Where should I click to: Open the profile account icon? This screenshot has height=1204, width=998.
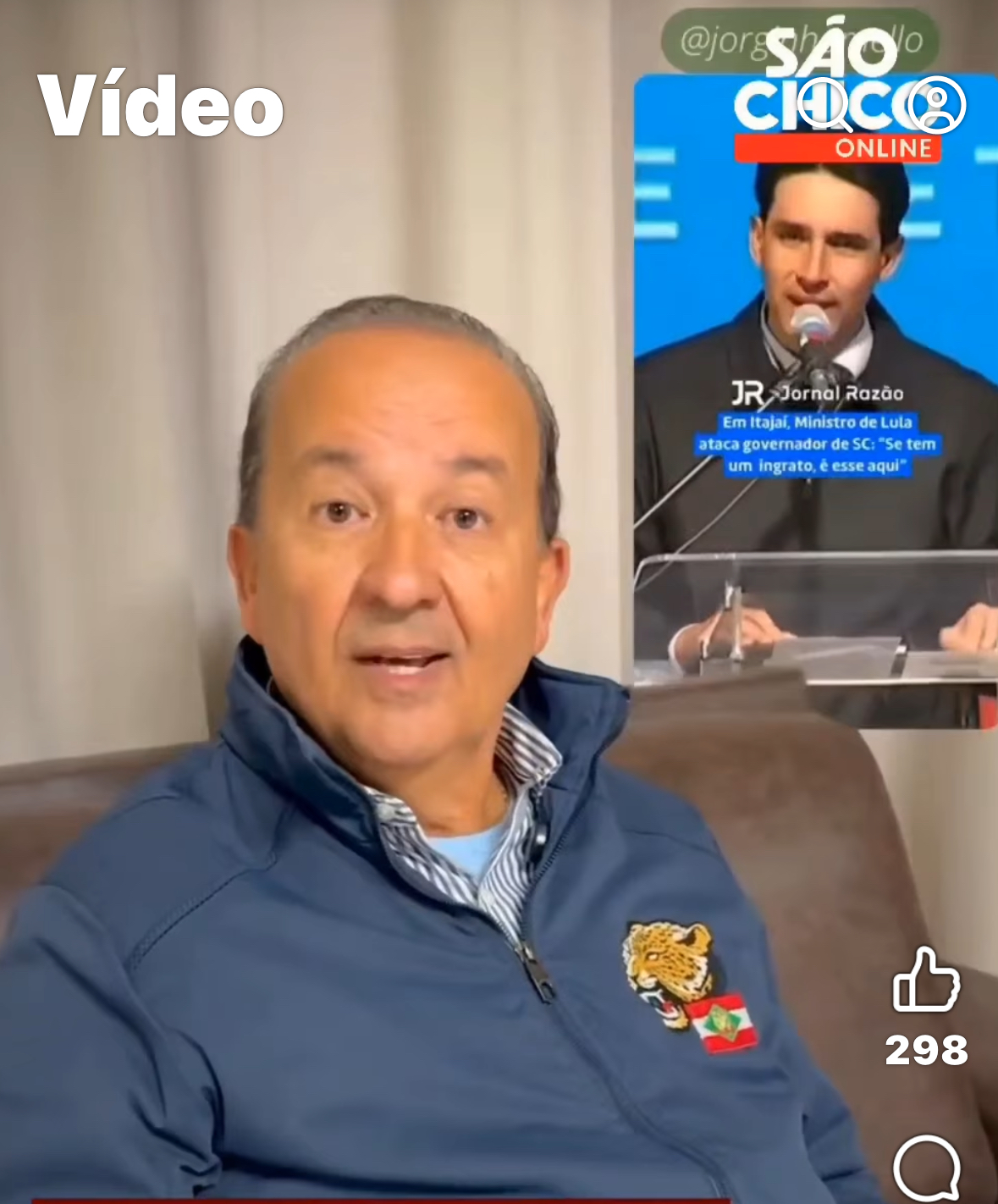point(935,104)
